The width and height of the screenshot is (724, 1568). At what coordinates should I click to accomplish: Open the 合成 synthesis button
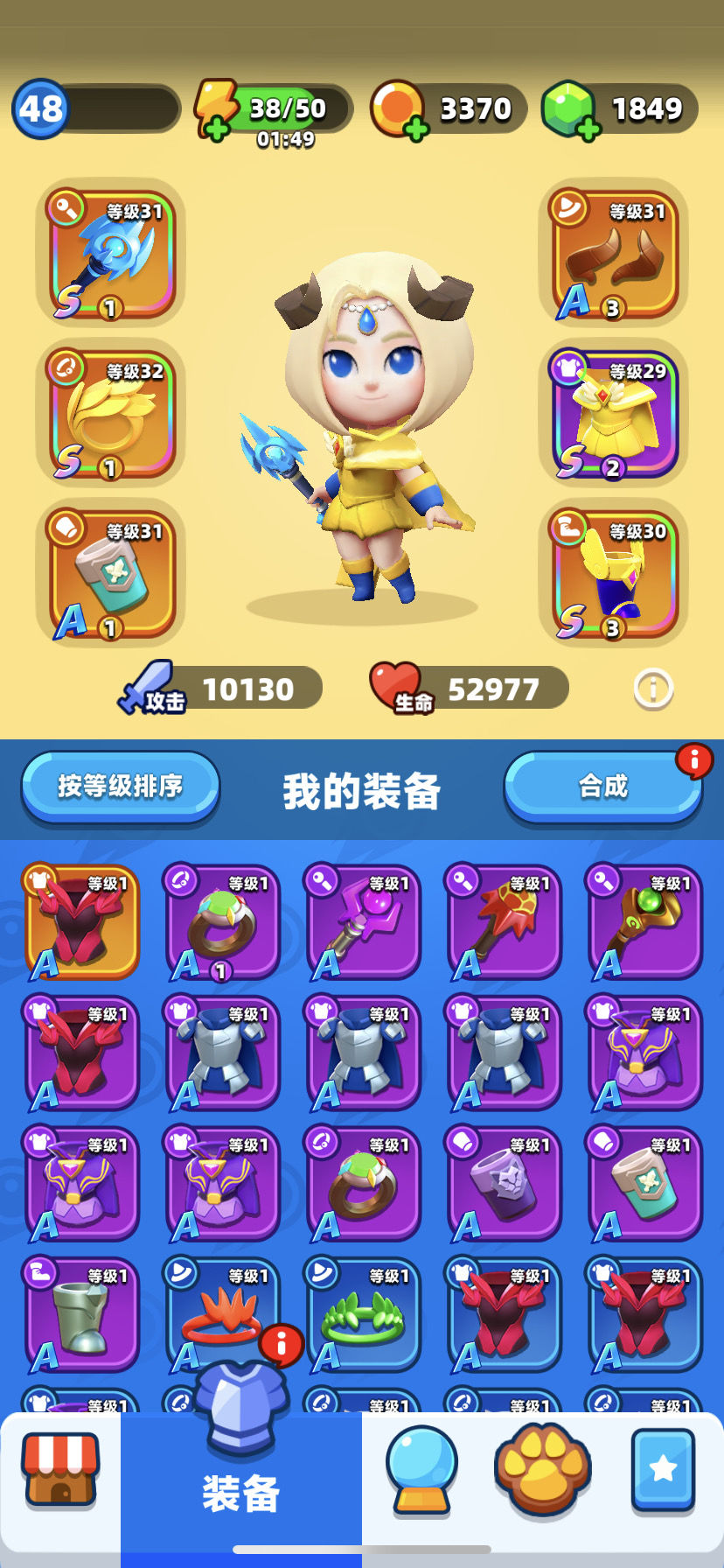click(603, 786)
